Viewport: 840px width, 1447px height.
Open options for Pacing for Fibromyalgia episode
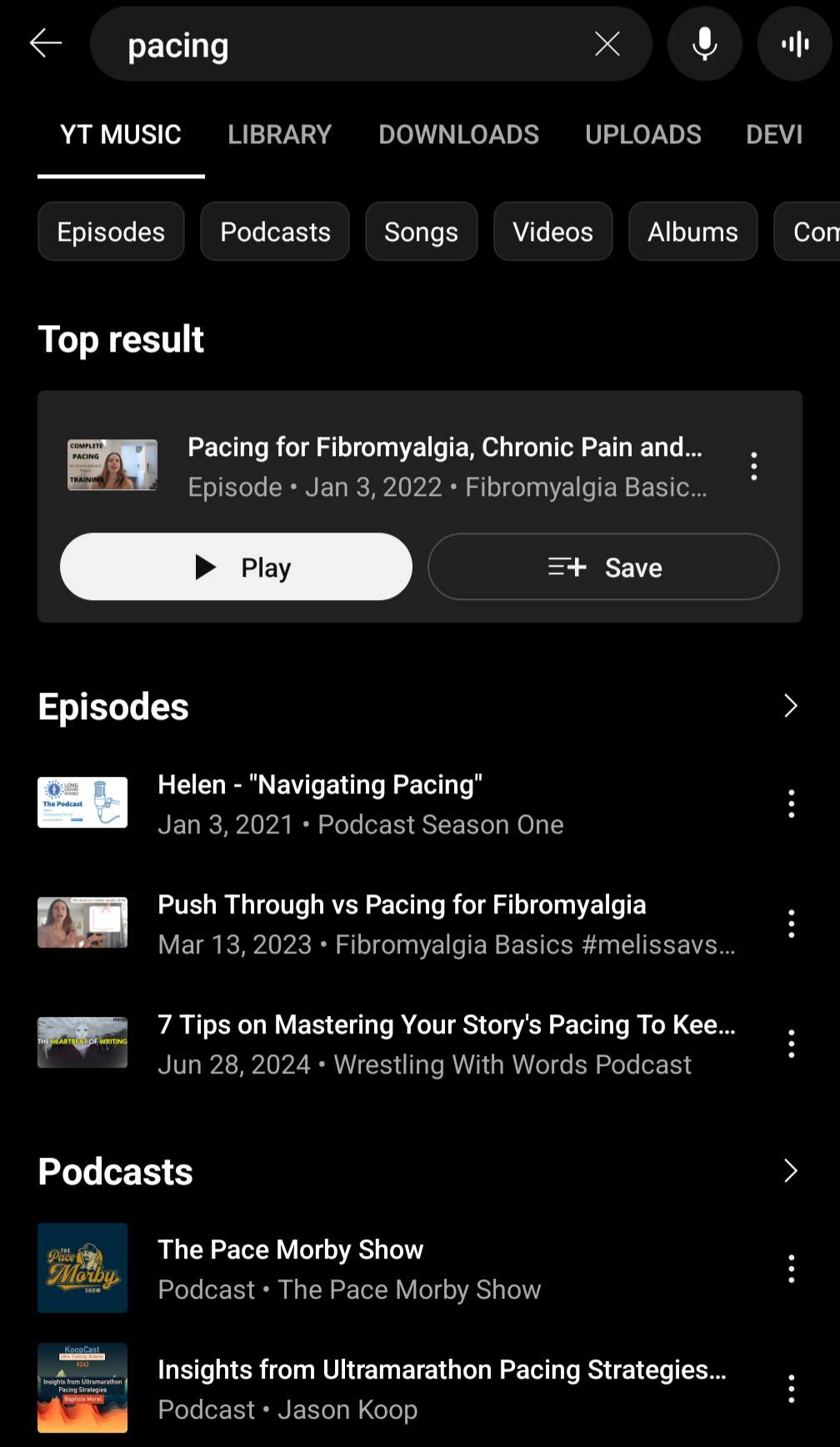pyautogui.click(x=753, y=466)
